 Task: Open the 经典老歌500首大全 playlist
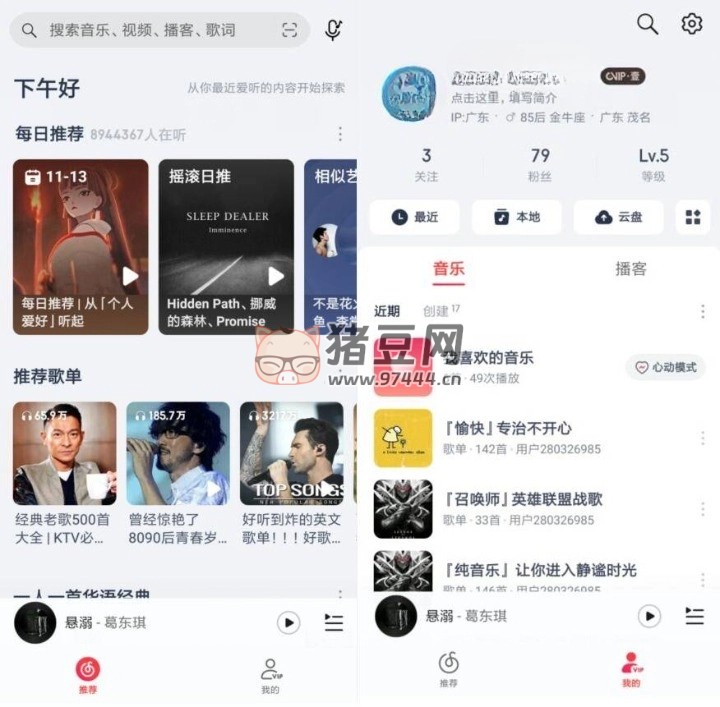pos(64,453)
